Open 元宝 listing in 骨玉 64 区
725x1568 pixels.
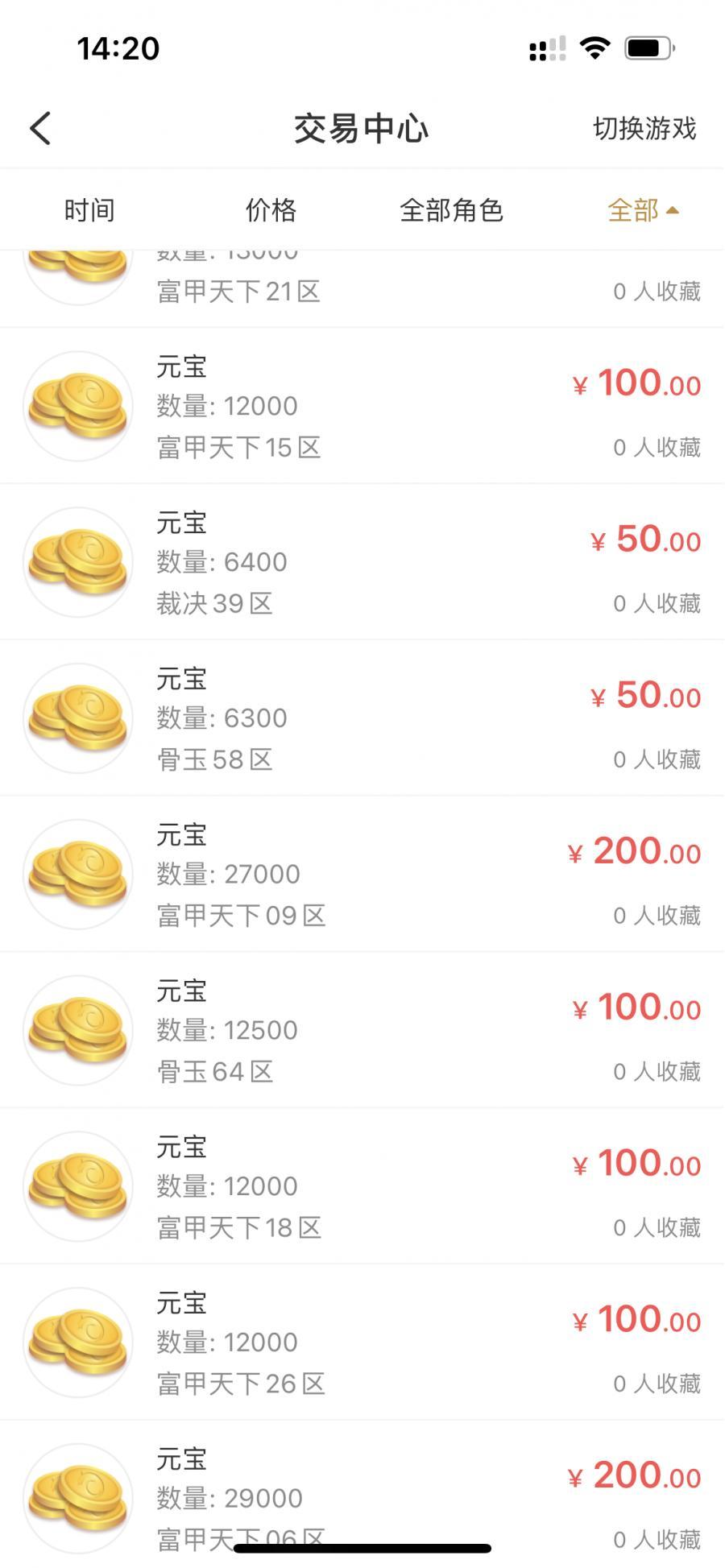362,1031
